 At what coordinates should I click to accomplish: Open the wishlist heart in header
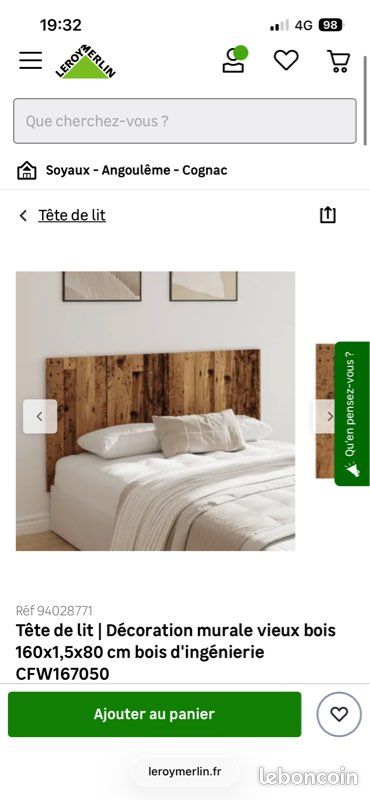pos(286,61)
